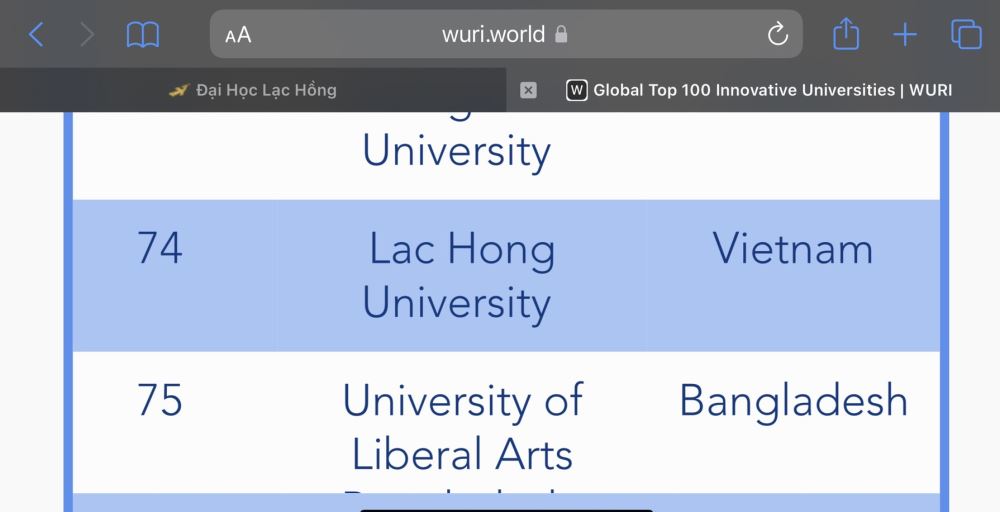The width and height of the screenshot is (1000, 512).
Task: Select the Global Top 100 Innovative Universities tab
Action: point(760,90)
